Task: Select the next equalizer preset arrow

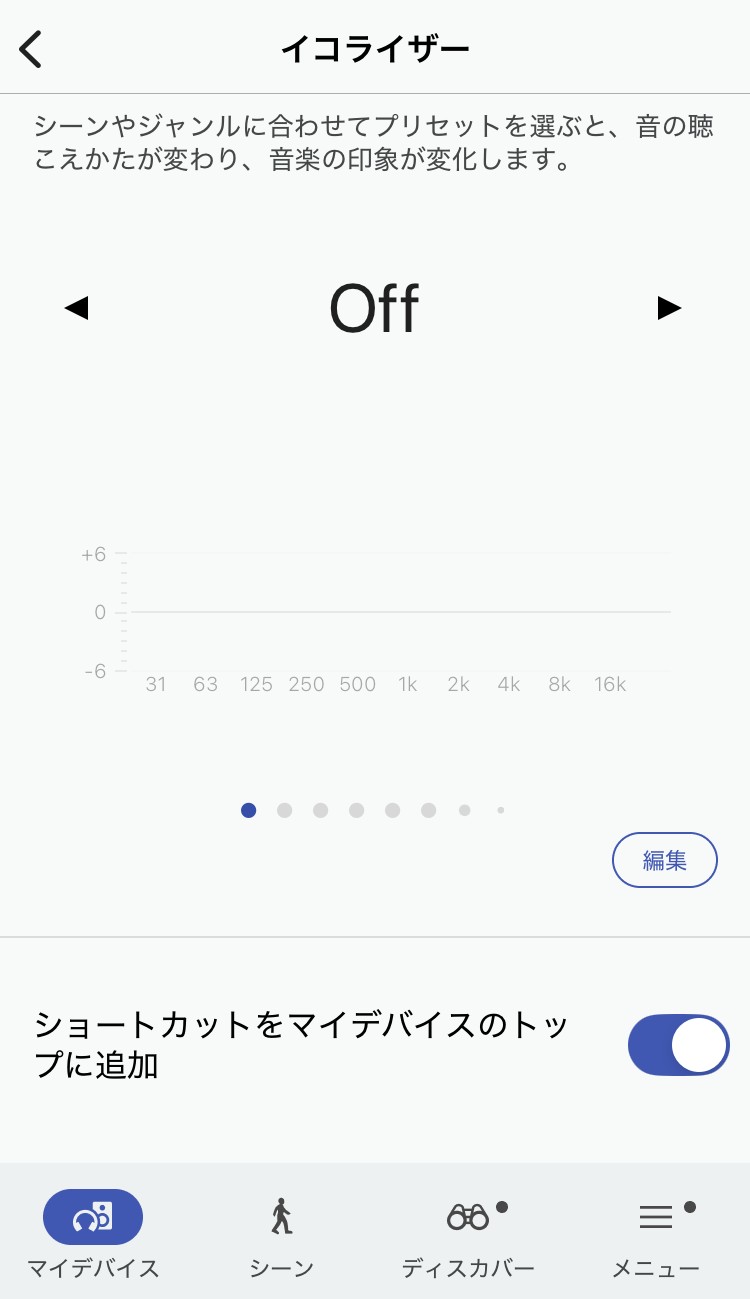Action: point(669,308)
